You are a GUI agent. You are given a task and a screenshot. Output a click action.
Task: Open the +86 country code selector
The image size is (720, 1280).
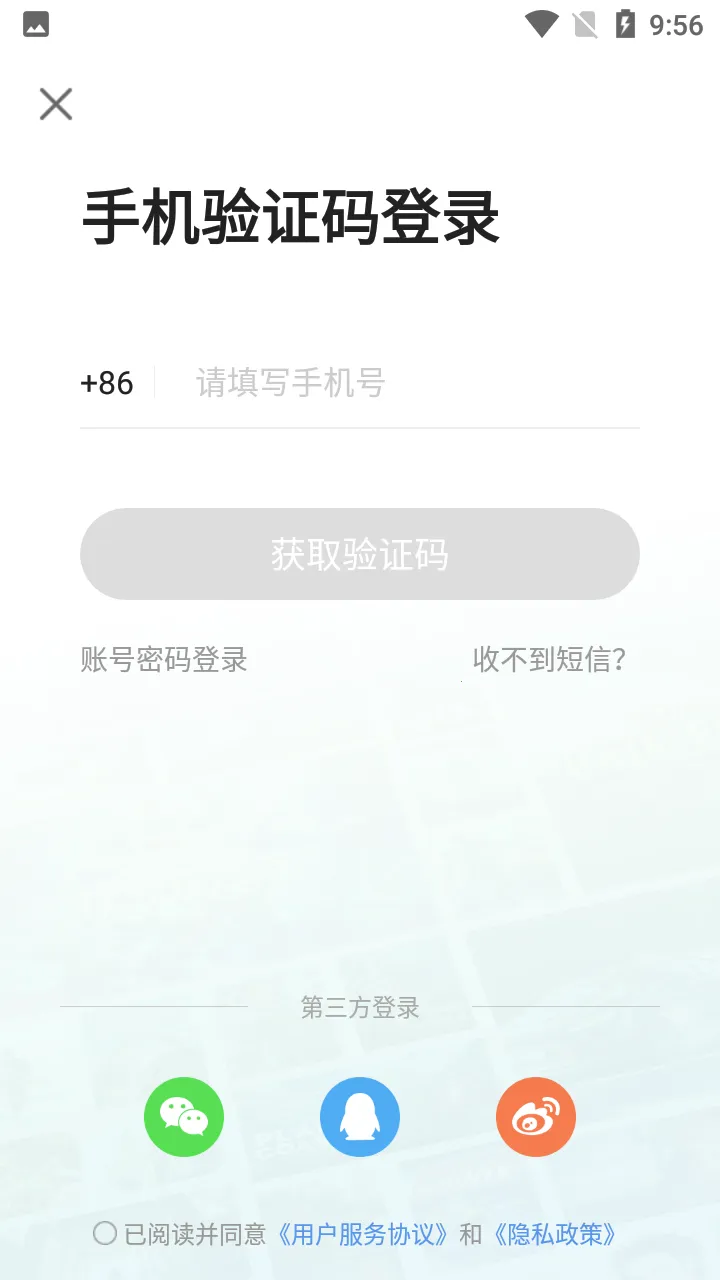click(107, 383)
